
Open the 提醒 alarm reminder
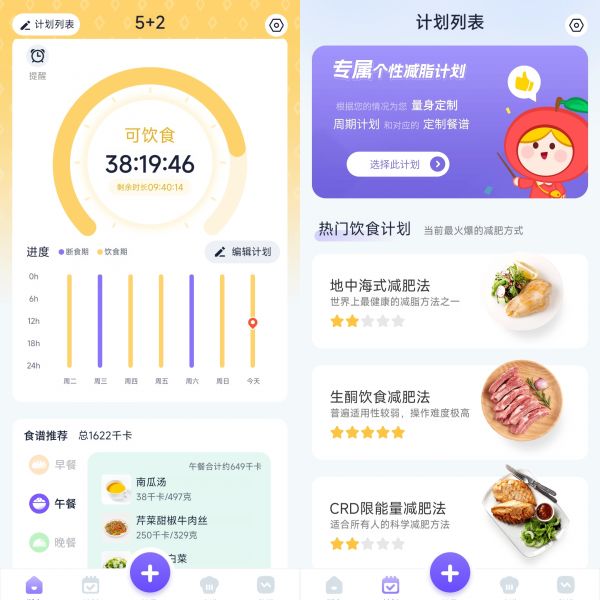pyautogui.click(x=37, y=61)
